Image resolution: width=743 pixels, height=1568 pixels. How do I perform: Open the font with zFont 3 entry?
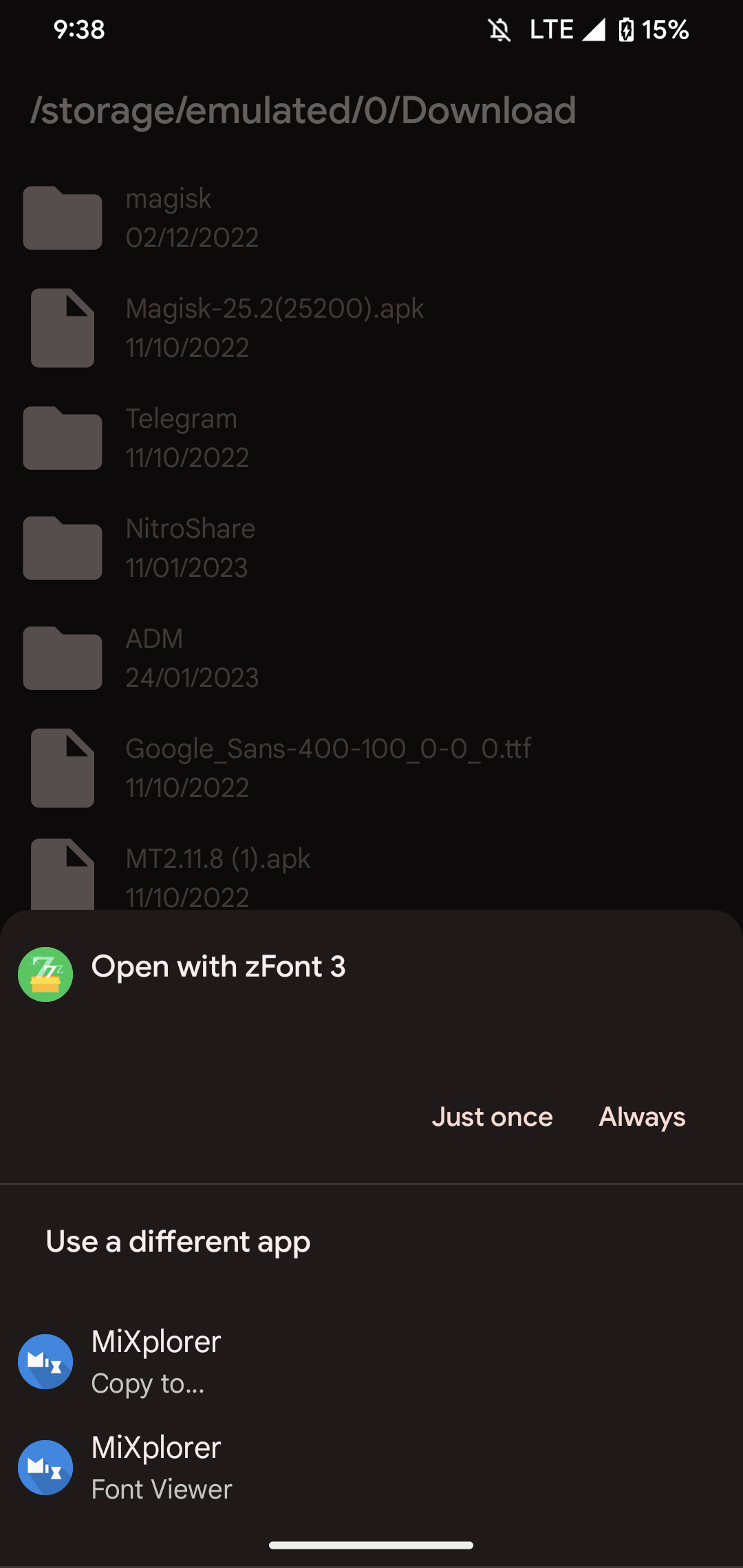218,966
